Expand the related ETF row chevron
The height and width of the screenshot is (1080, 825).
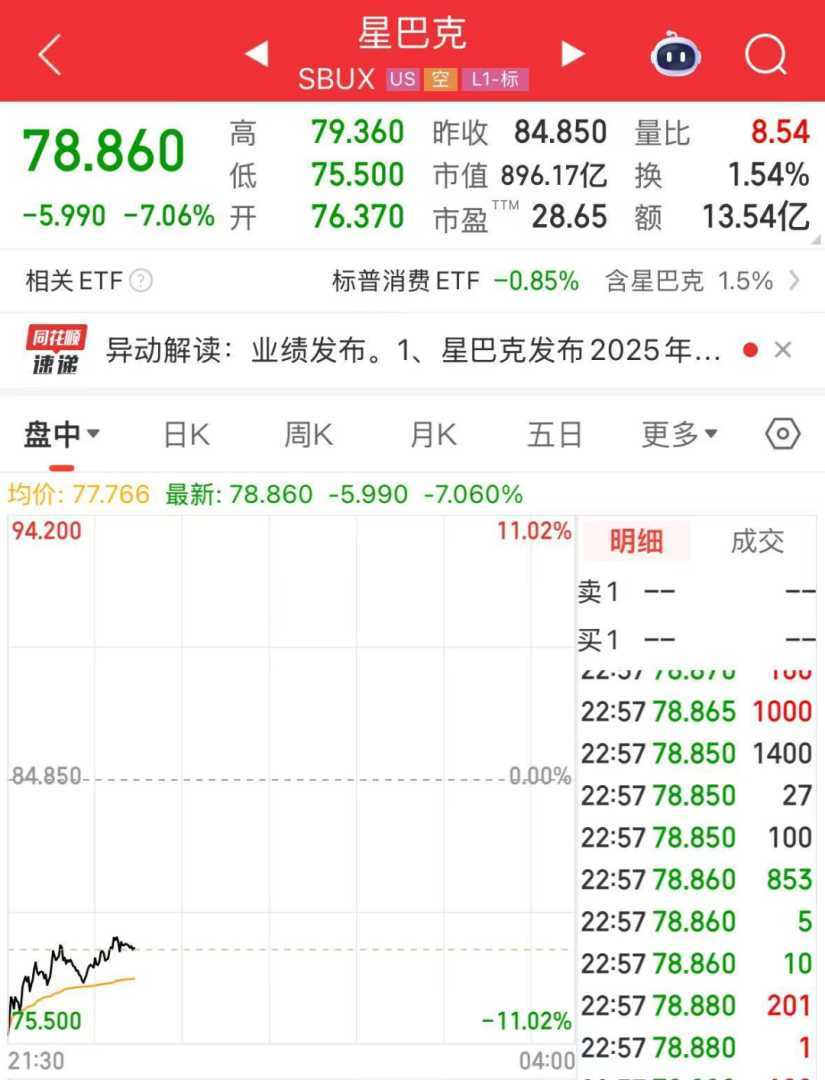(795, 282)
